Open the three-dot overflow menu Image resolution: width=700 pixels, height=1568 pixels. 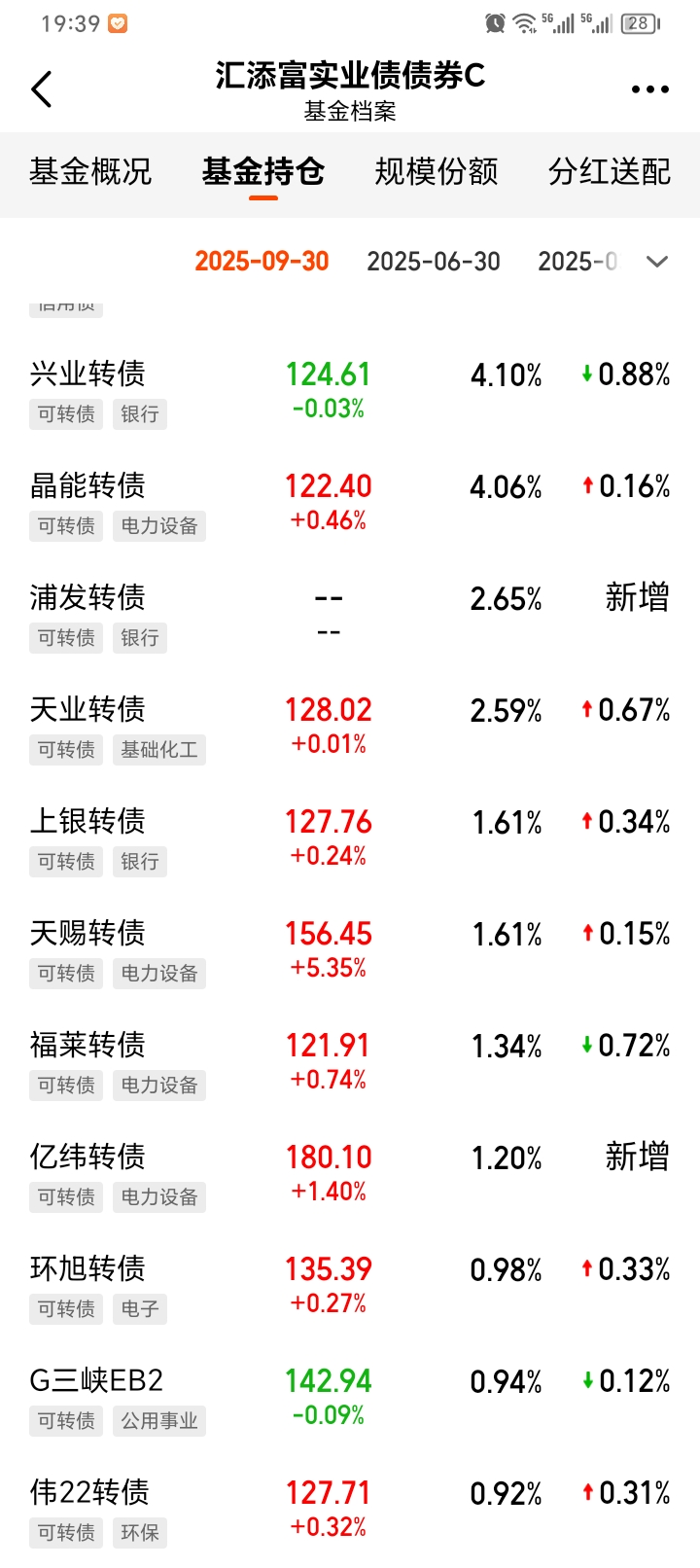(x=649, y=89)
